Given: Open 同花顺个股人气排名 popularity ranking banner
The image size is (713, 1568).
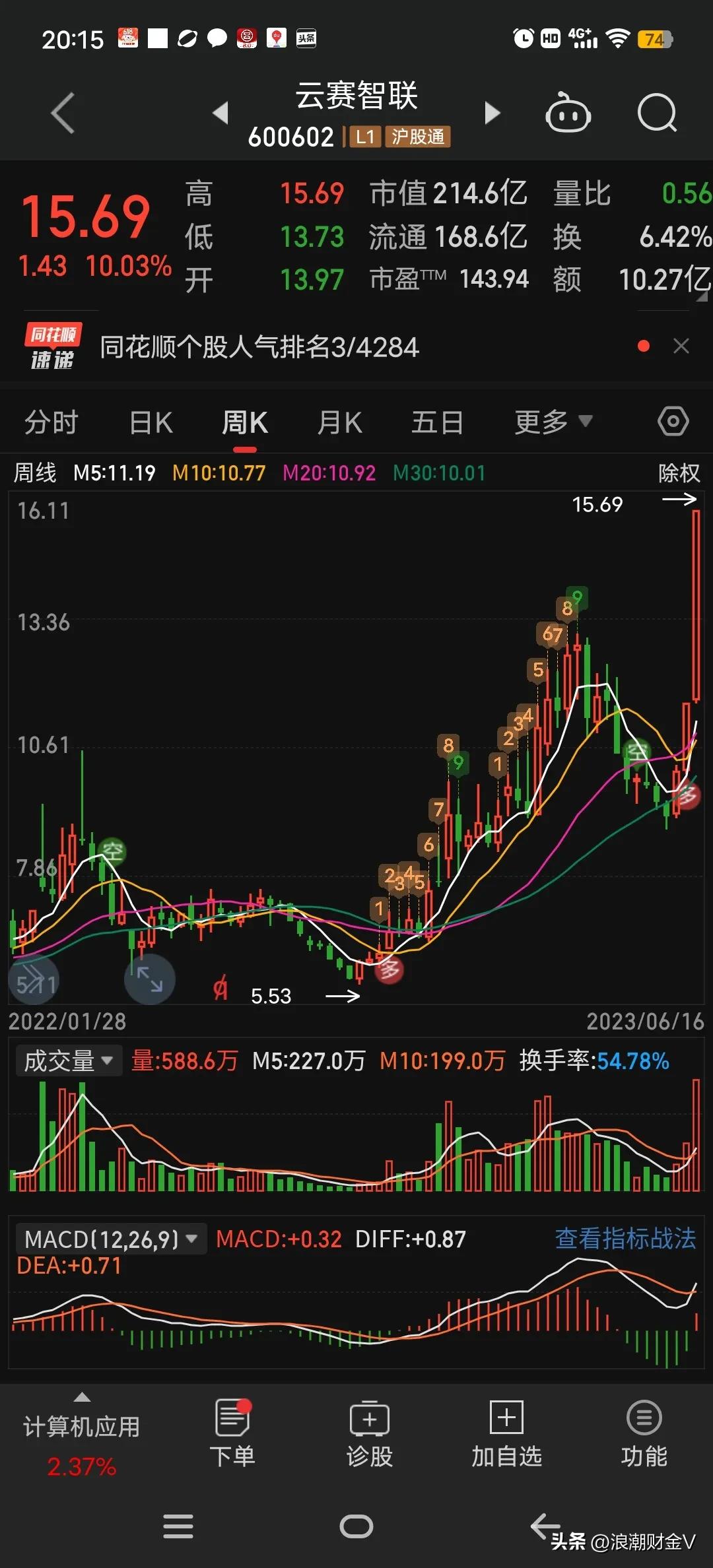Looking at the screenshot, I should tap(257, 347).
